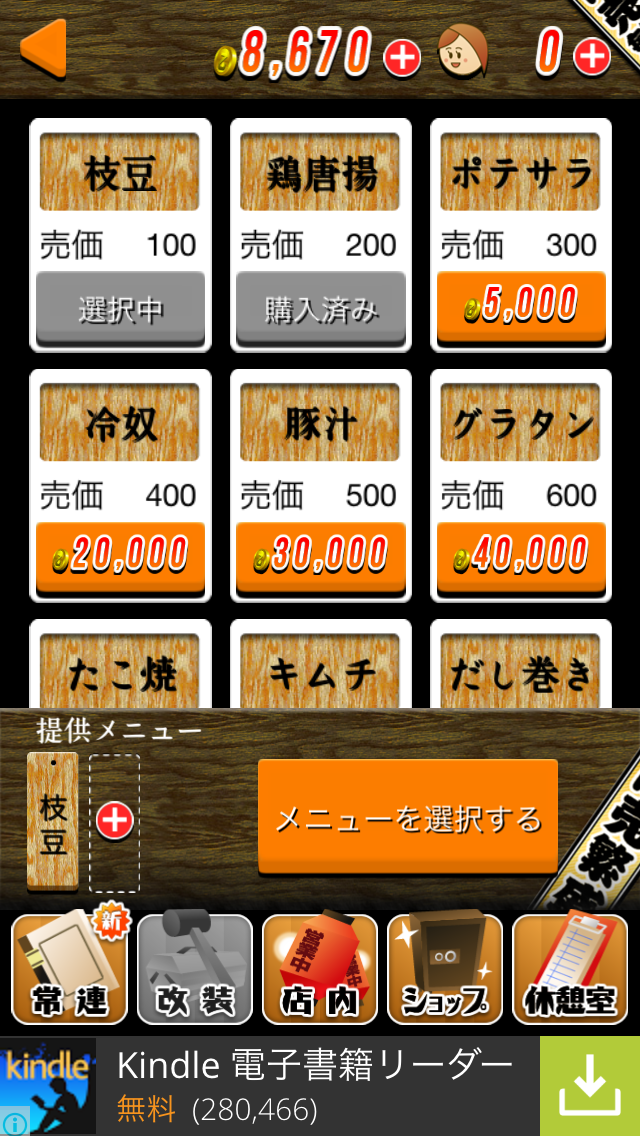Tap the 選択中 button under 枝豆

tap(120, 308)
